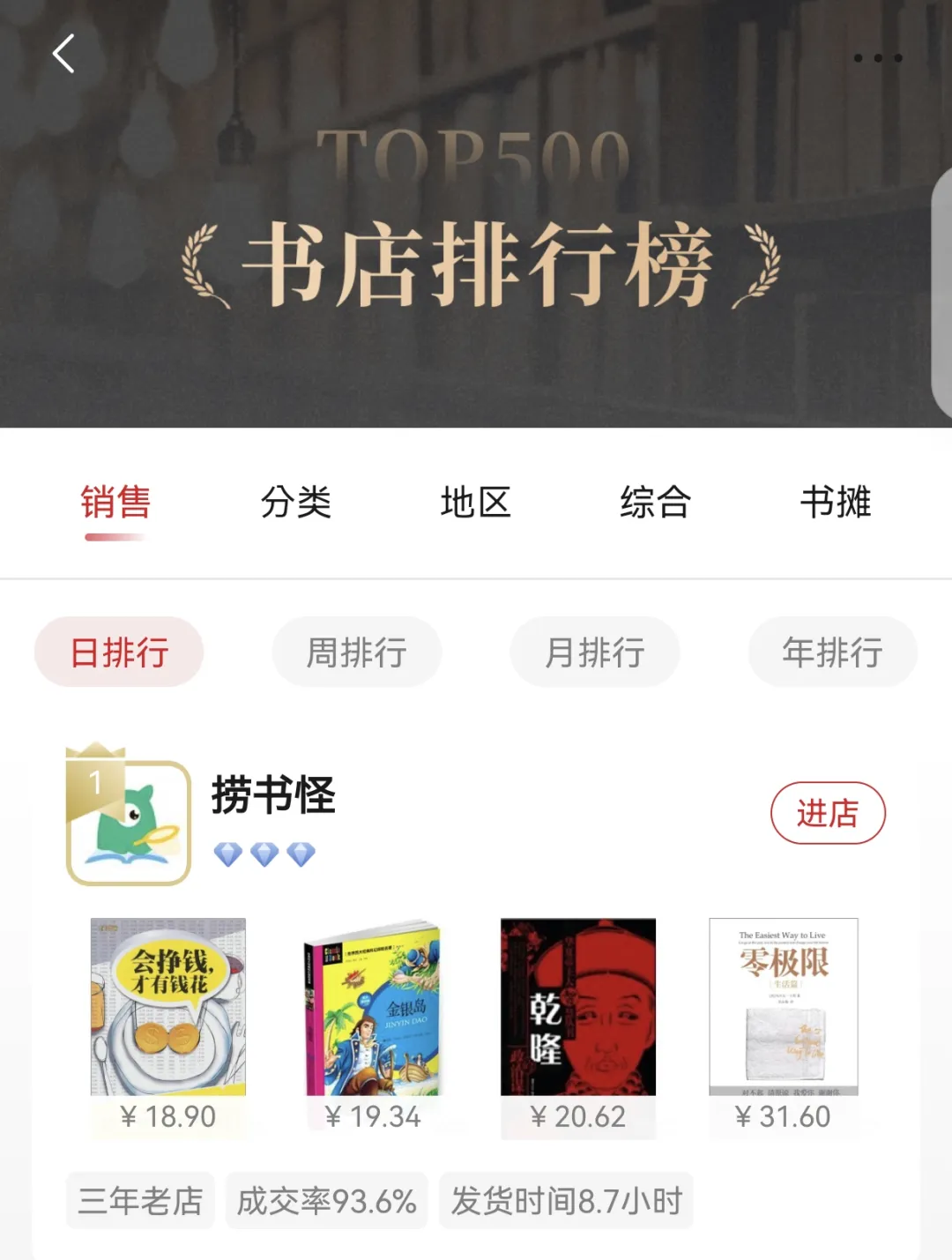Viewport: 952px width, 1260px height.
Task: Select the 日排行 filter chip
Action: [119, 652]
